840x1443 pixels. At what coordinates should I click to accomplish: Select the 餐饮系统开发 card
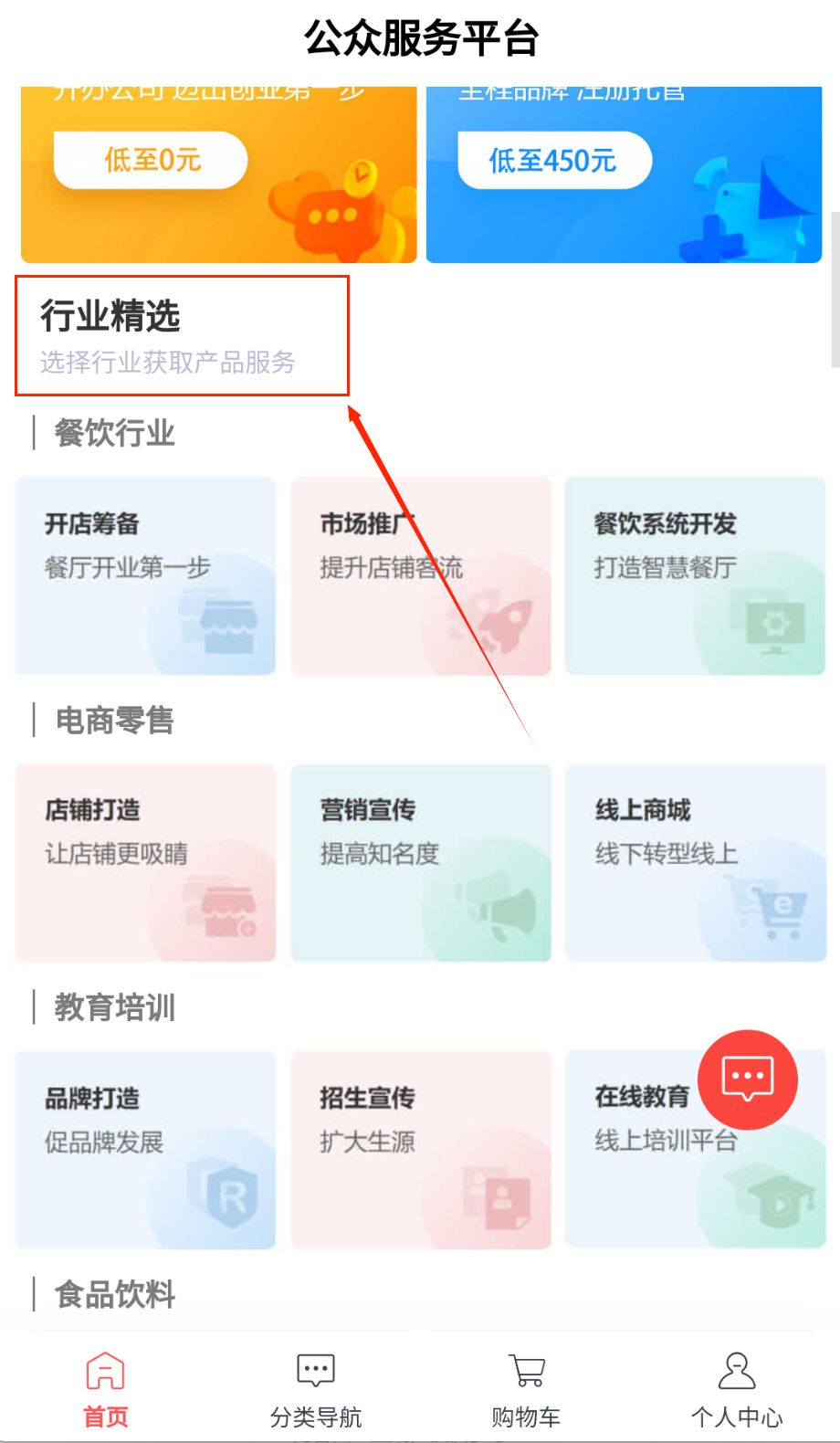(x=695, y=575)
